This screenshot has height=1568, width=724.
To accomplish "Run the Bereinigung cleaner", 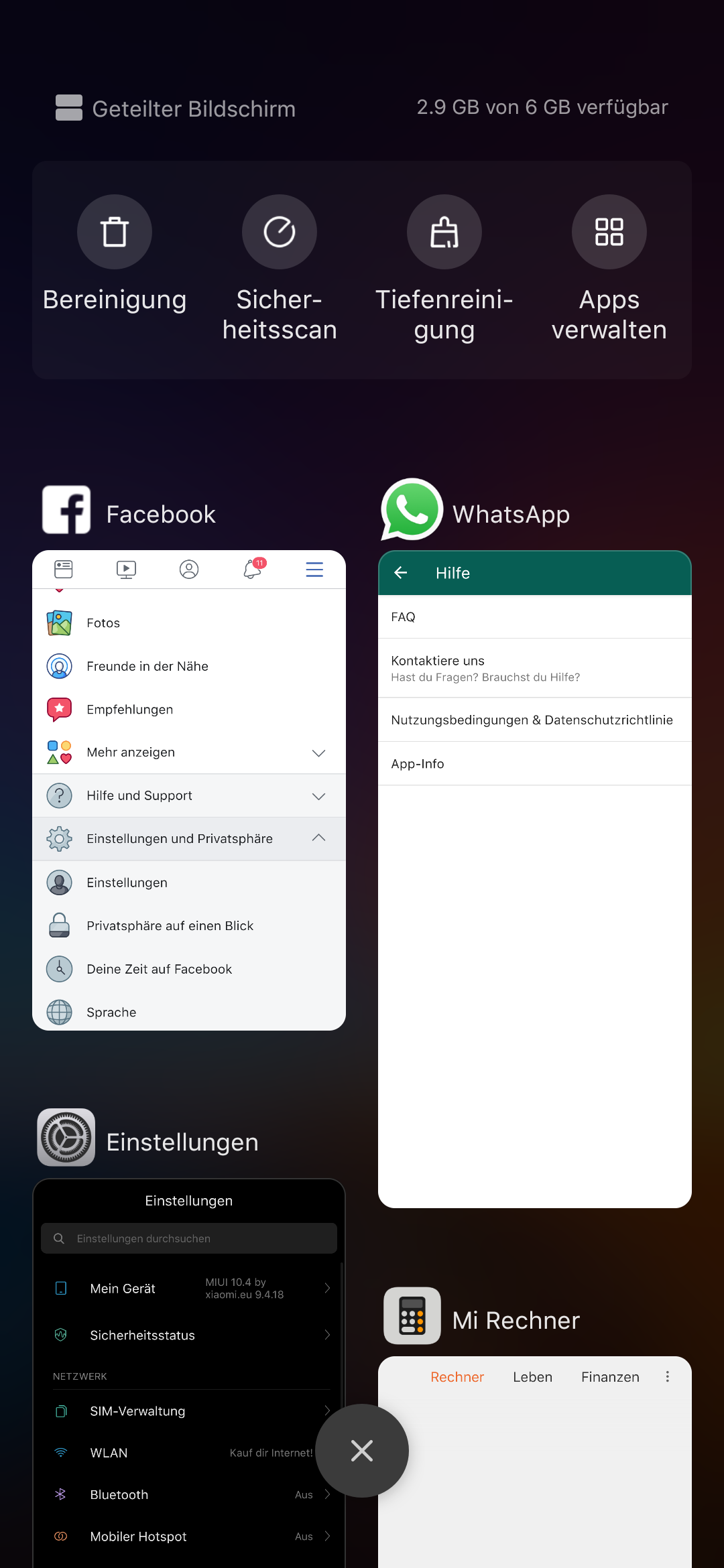I will [115, 233].
